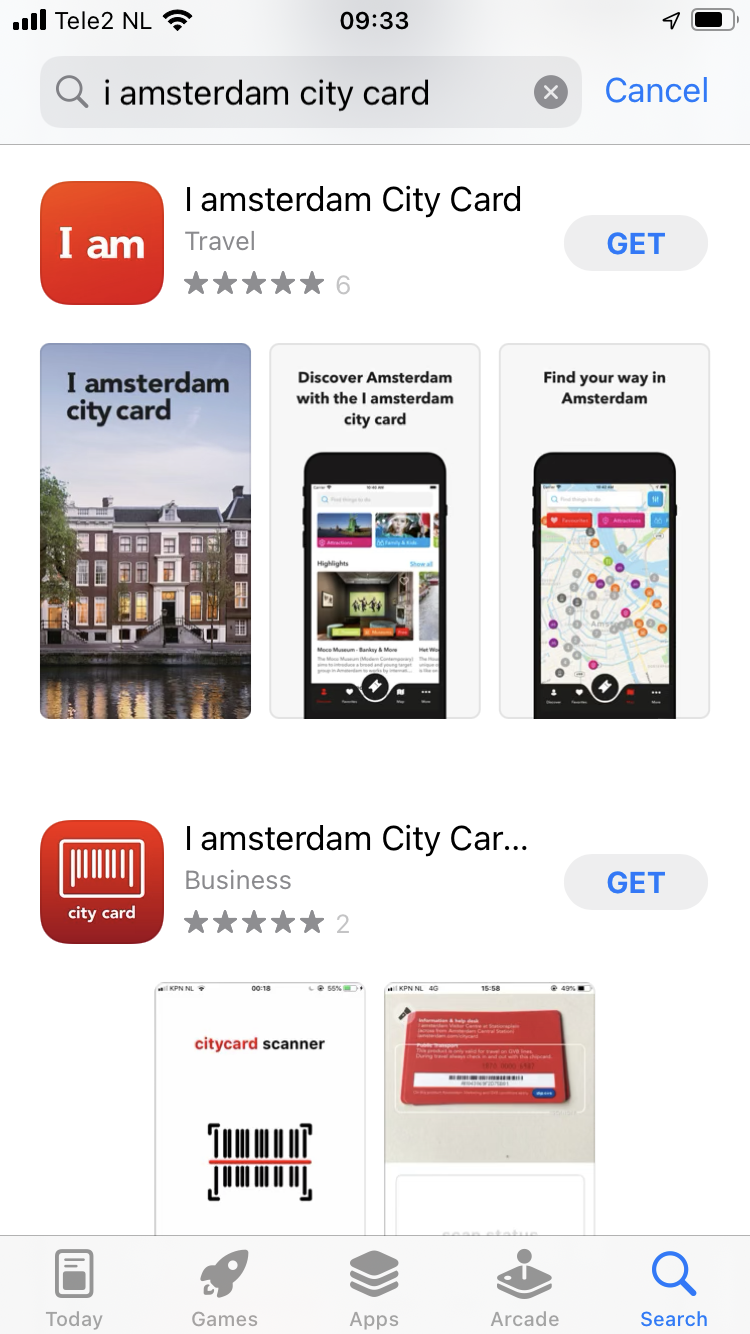
Task: Install the Business city card scanner app
Action: point(635,881)
